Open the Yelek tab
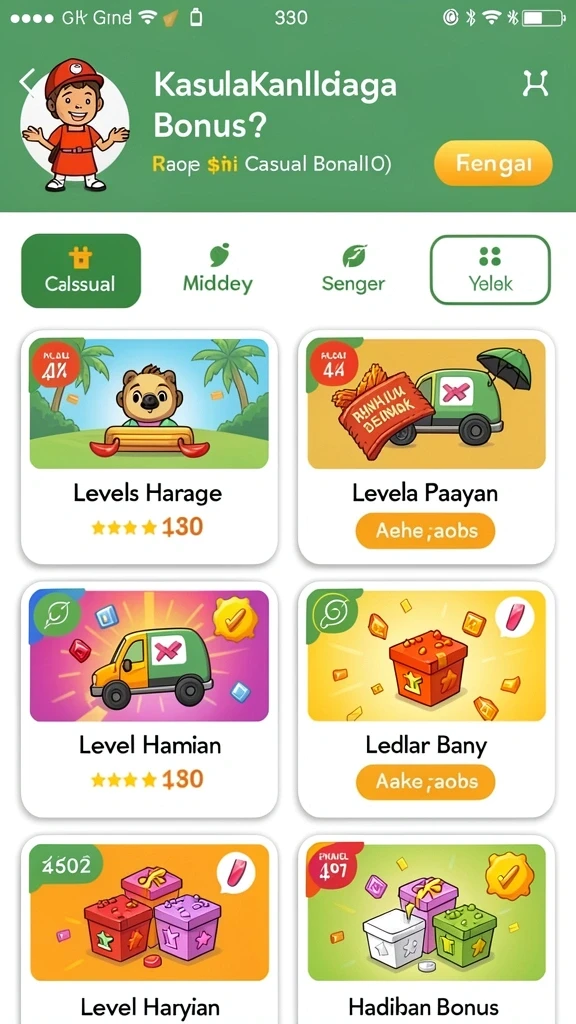The image size is (576, 1024). (x=490, y=270)
